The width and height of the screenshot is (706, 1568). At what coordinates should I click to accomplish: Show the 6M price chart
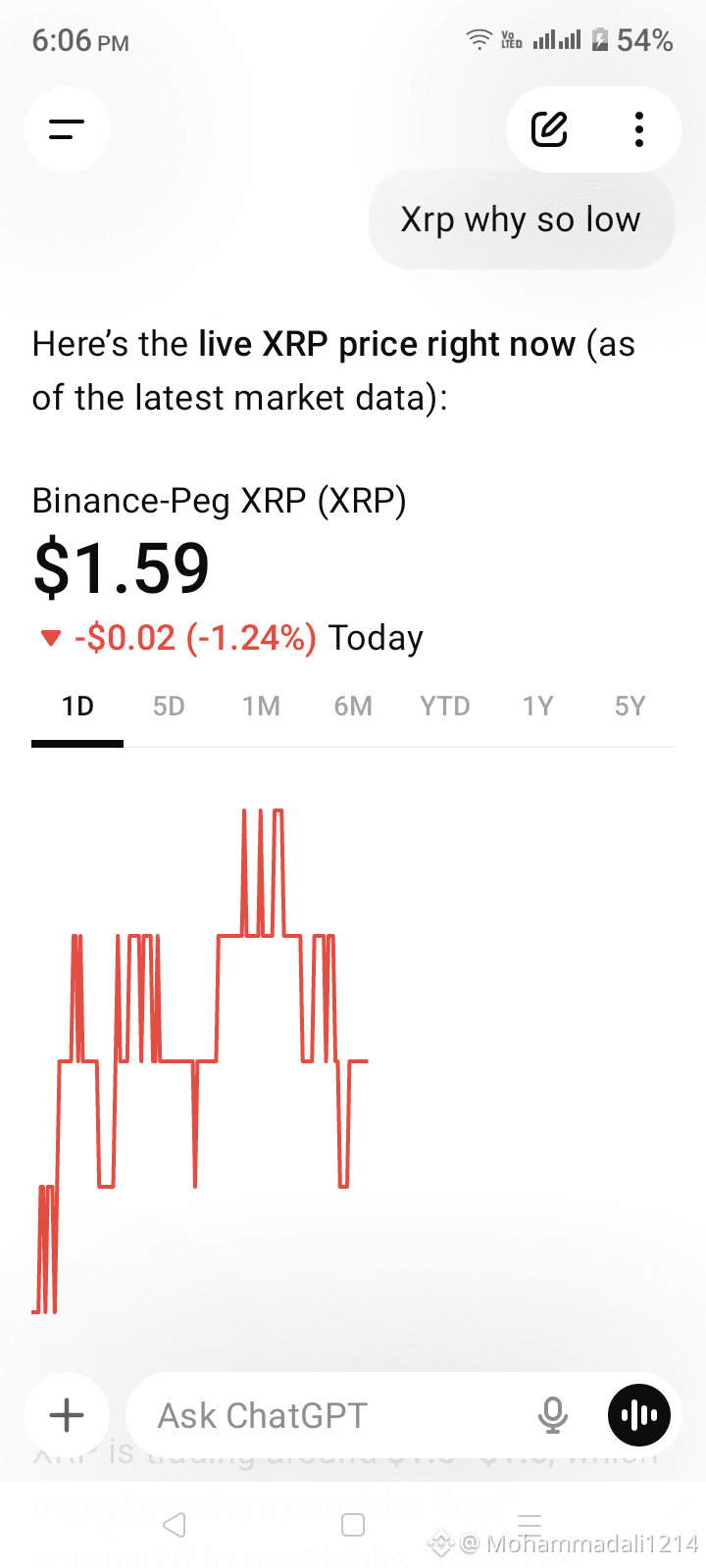click(x=353, y=707)
